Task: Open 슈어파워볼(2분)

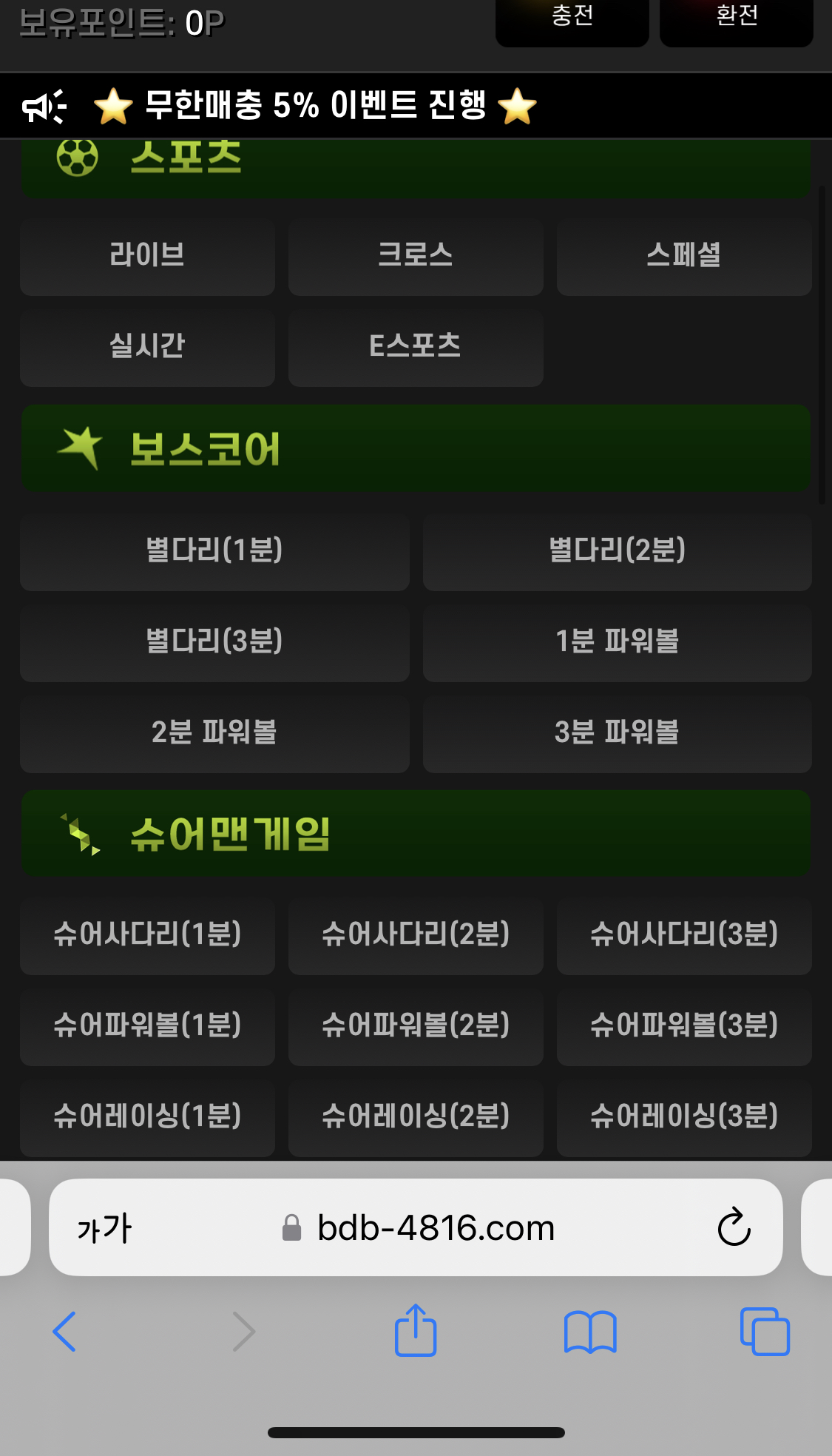Action: pos(416,1026)
